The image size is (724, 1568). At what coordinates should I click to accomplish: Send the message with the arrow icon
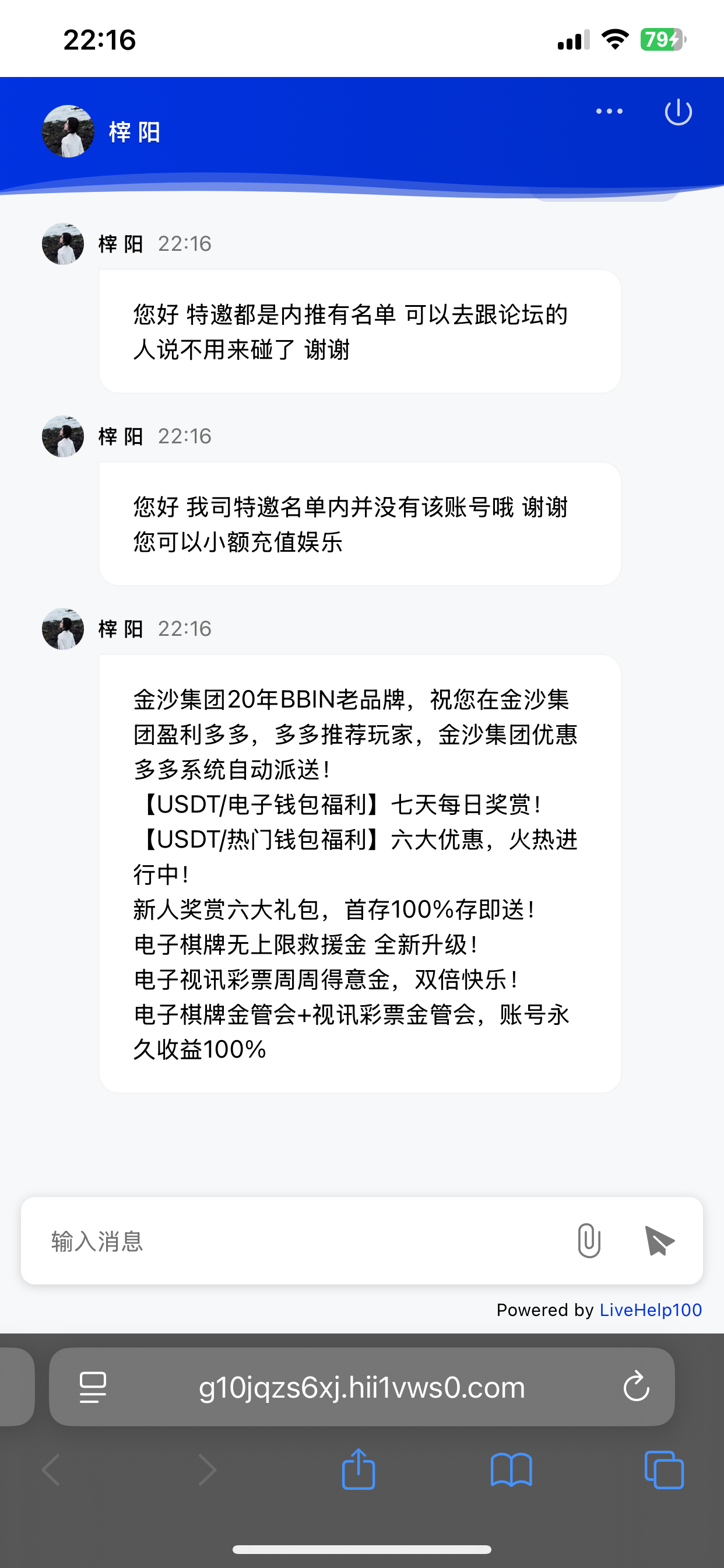(659, 1241)
